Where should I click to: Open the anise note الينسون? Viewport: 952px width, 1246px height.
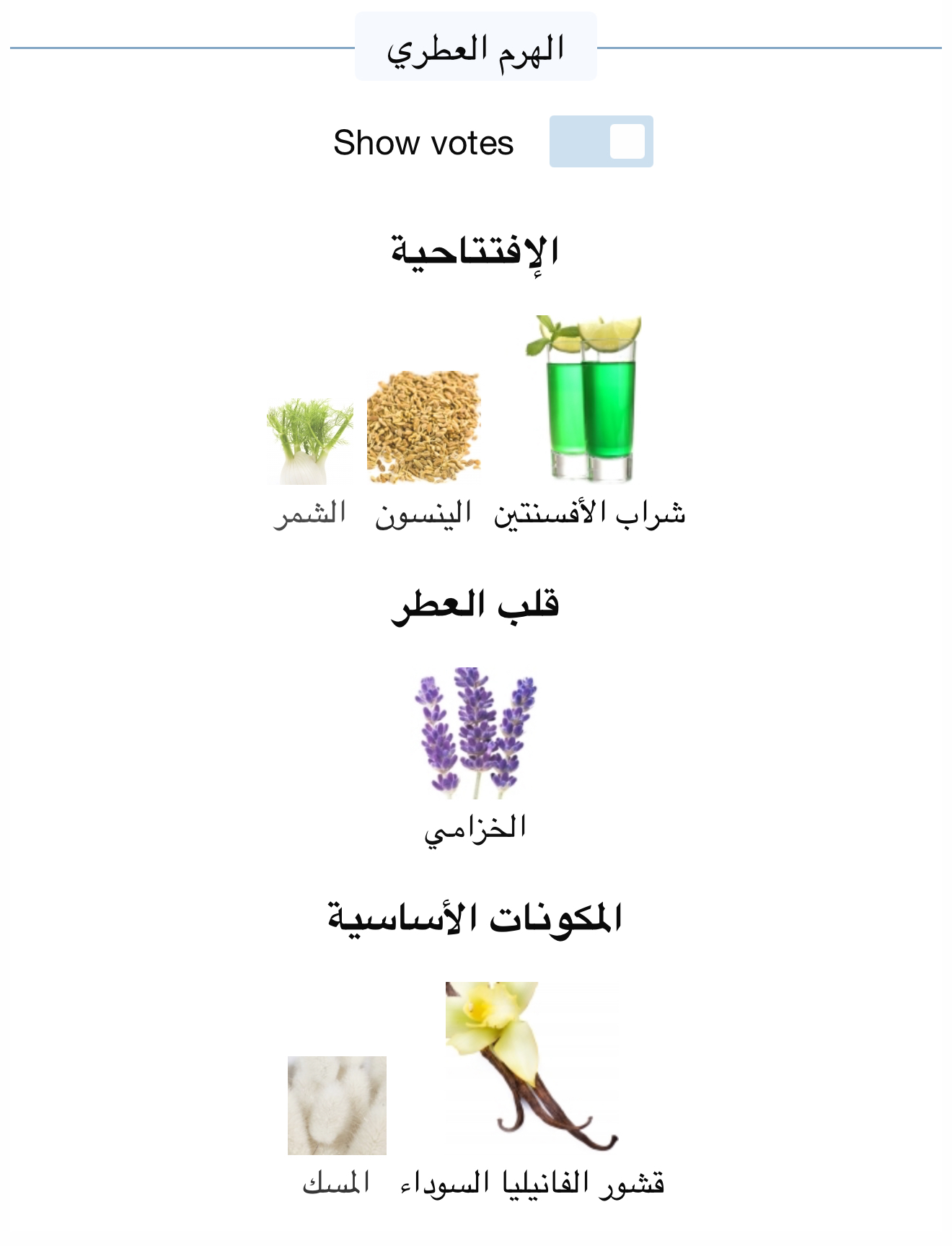coord(423,429)
